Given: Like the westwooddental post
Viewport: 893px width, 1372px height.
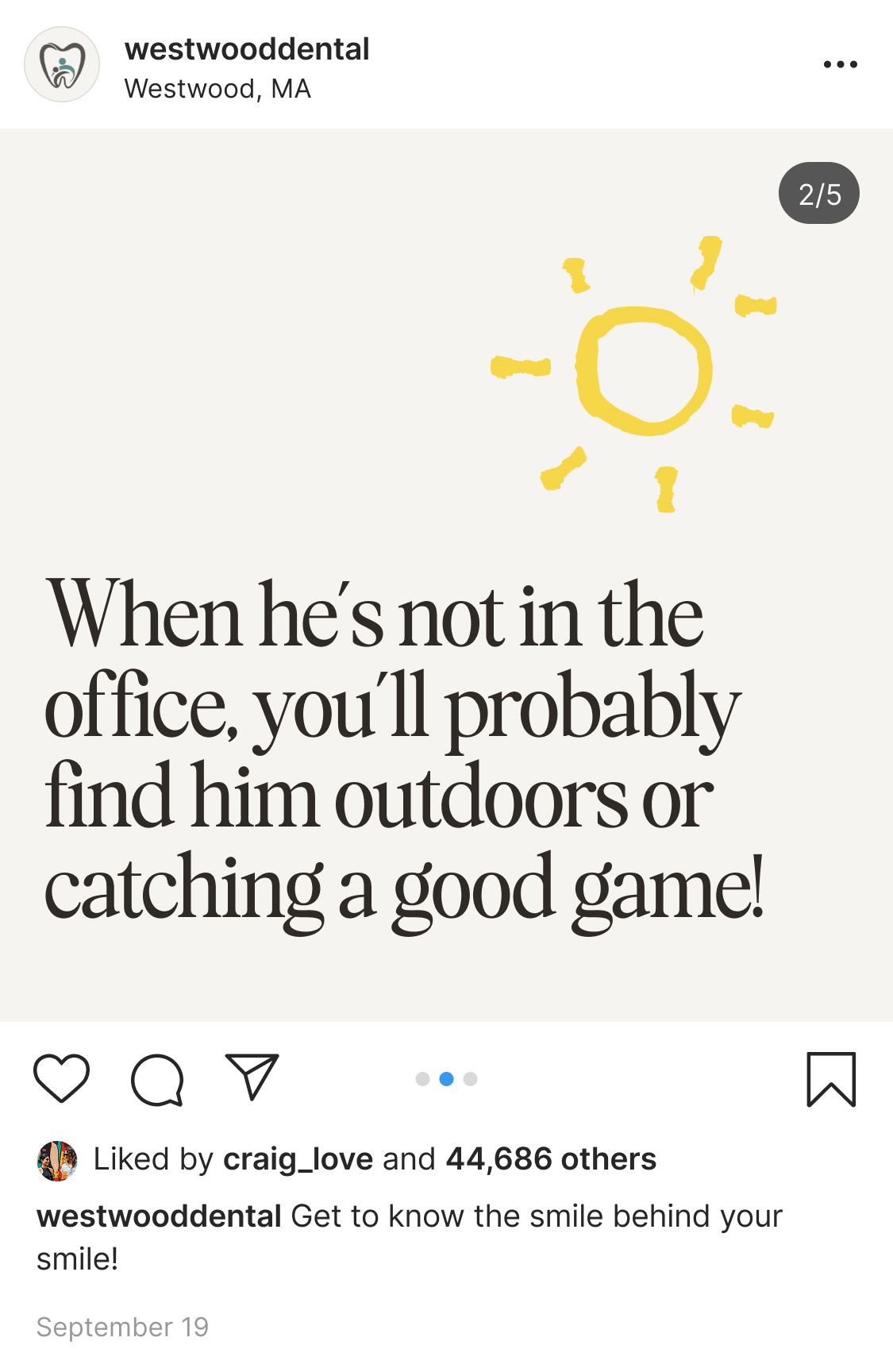Looking at the screenshot, I should (61, 1078).
